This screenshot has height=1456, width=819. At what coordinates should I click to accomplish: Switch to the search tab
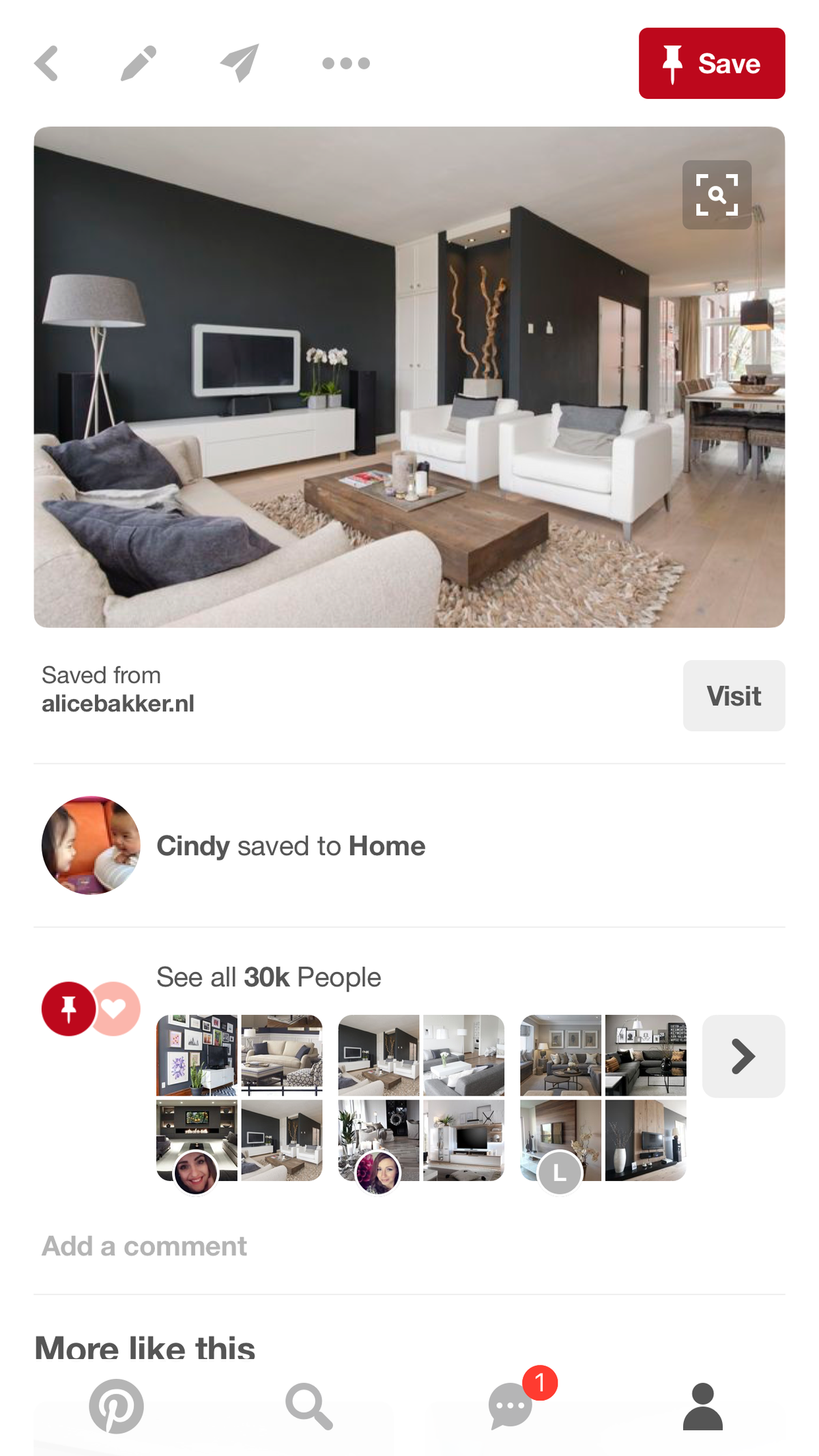309,1406
